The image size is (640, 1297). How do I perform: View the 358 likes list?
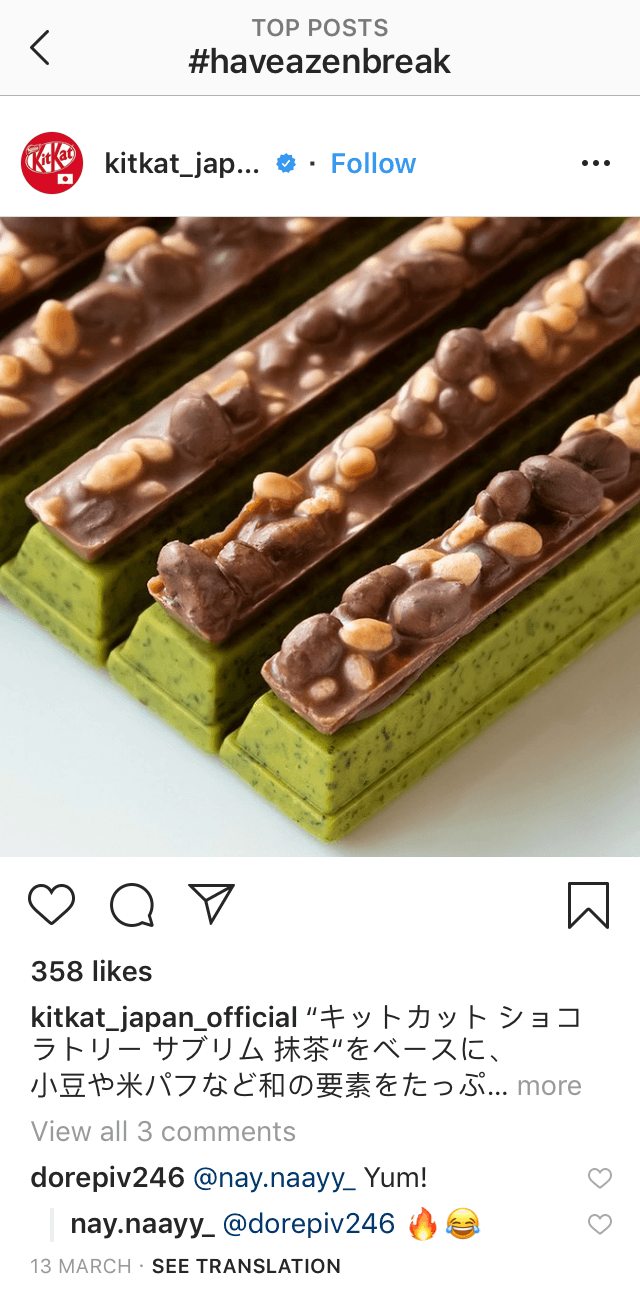(x=91, y=971)
